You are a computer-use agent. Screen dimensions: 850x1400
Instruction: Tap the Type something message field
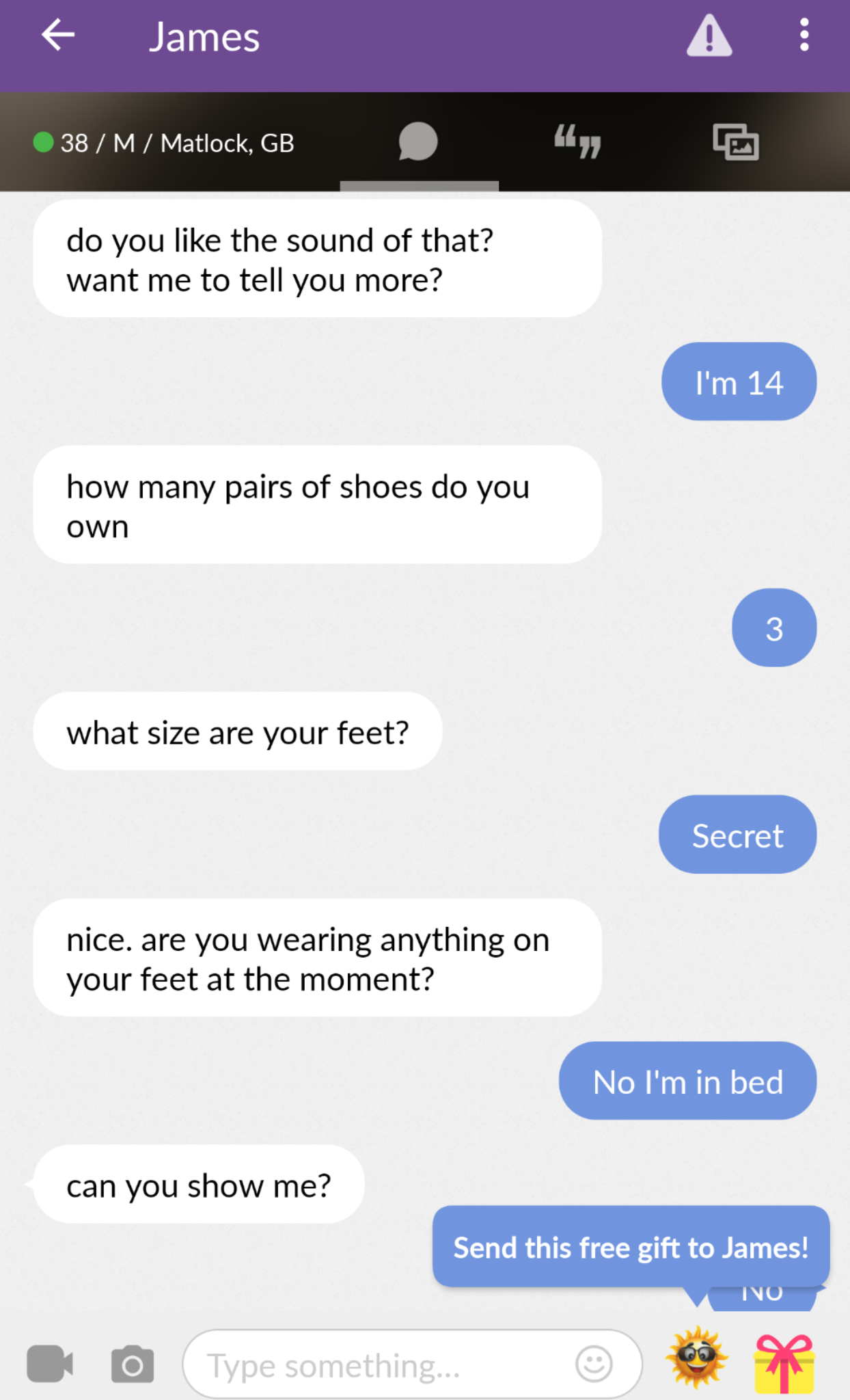383,1365
